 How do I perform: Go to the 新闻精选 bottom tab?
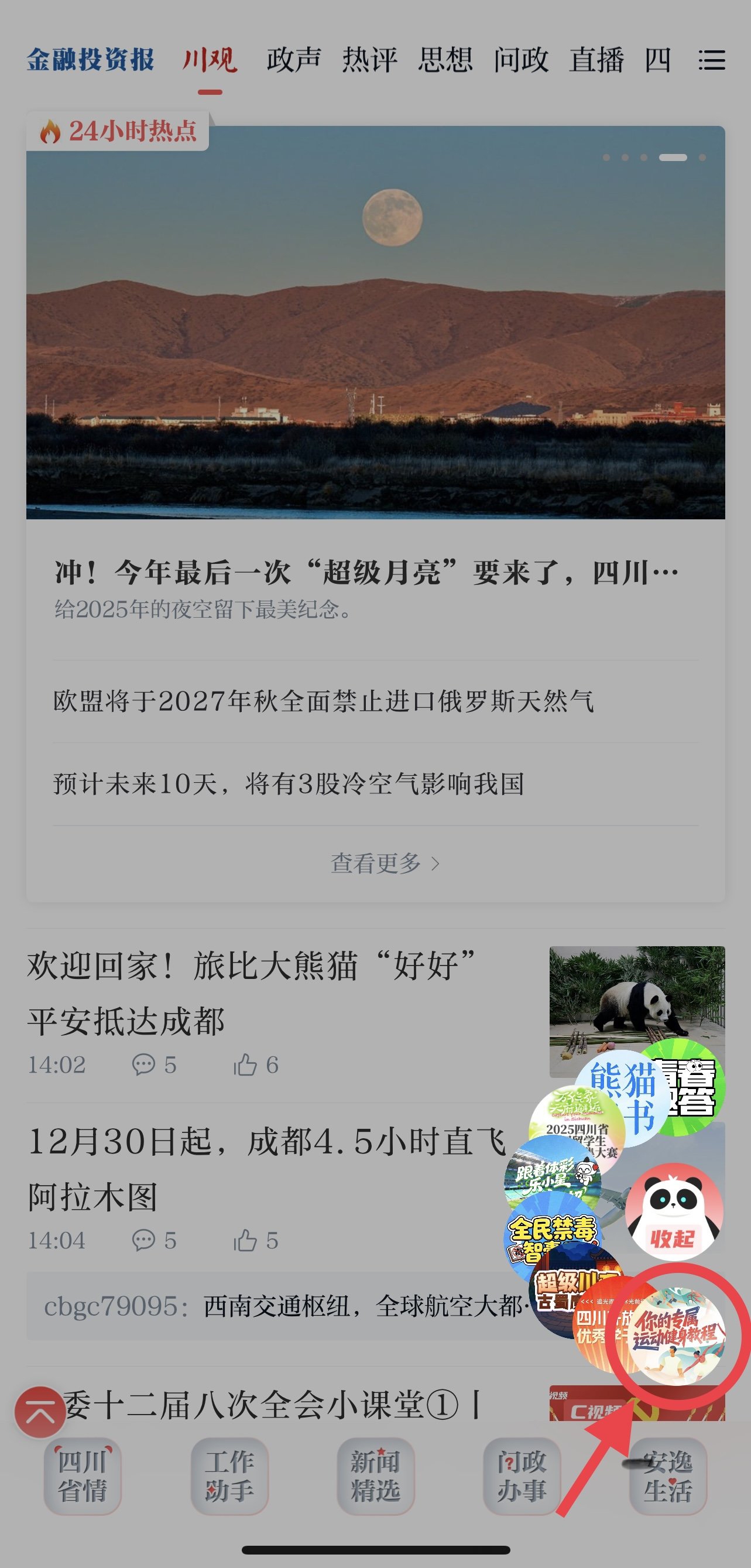point(376,1476)
